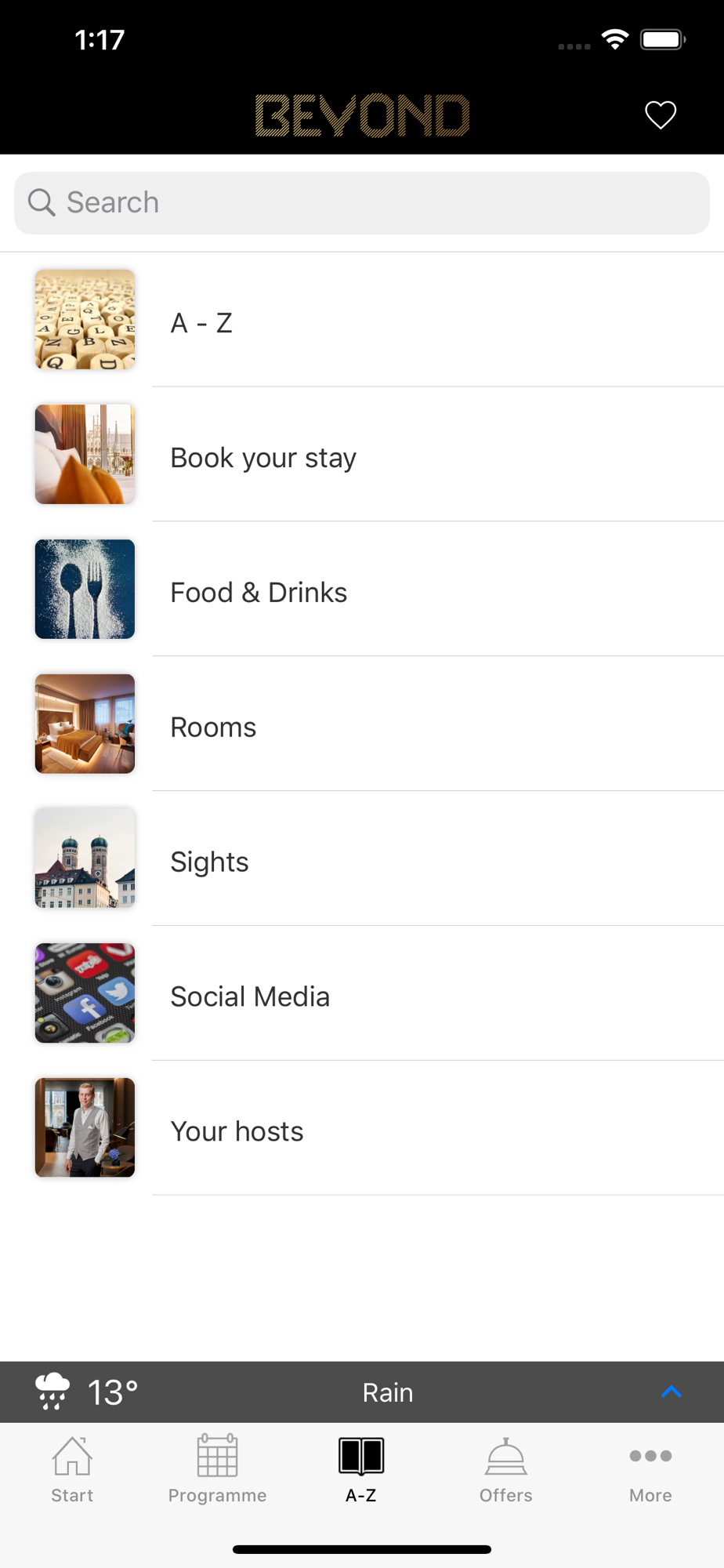Screen dimensions: 724x1568
Task: Open Social Media links
Action: (362, 995)
